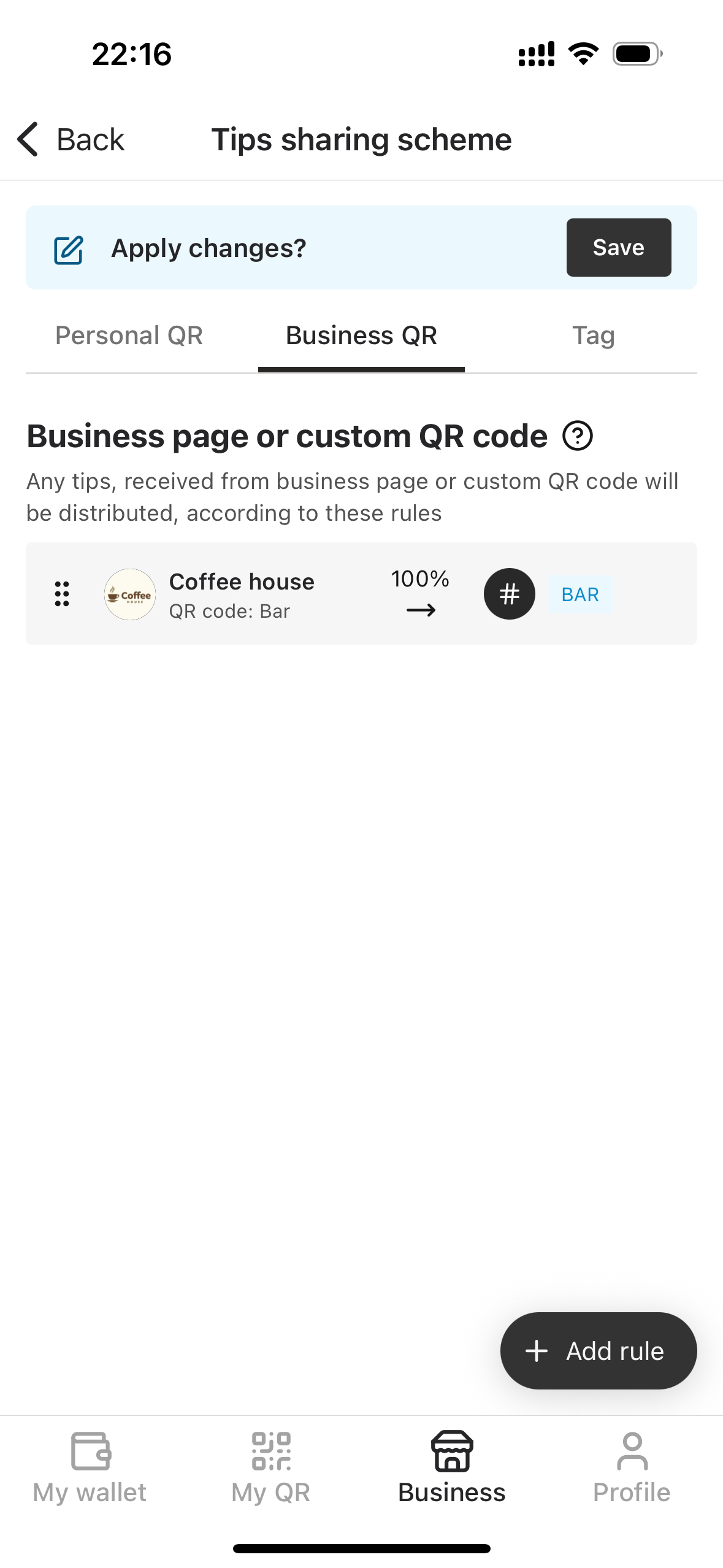Add a new sharing rule
This screenshot has width=723, height=1568.
(x=598, y=1351)
